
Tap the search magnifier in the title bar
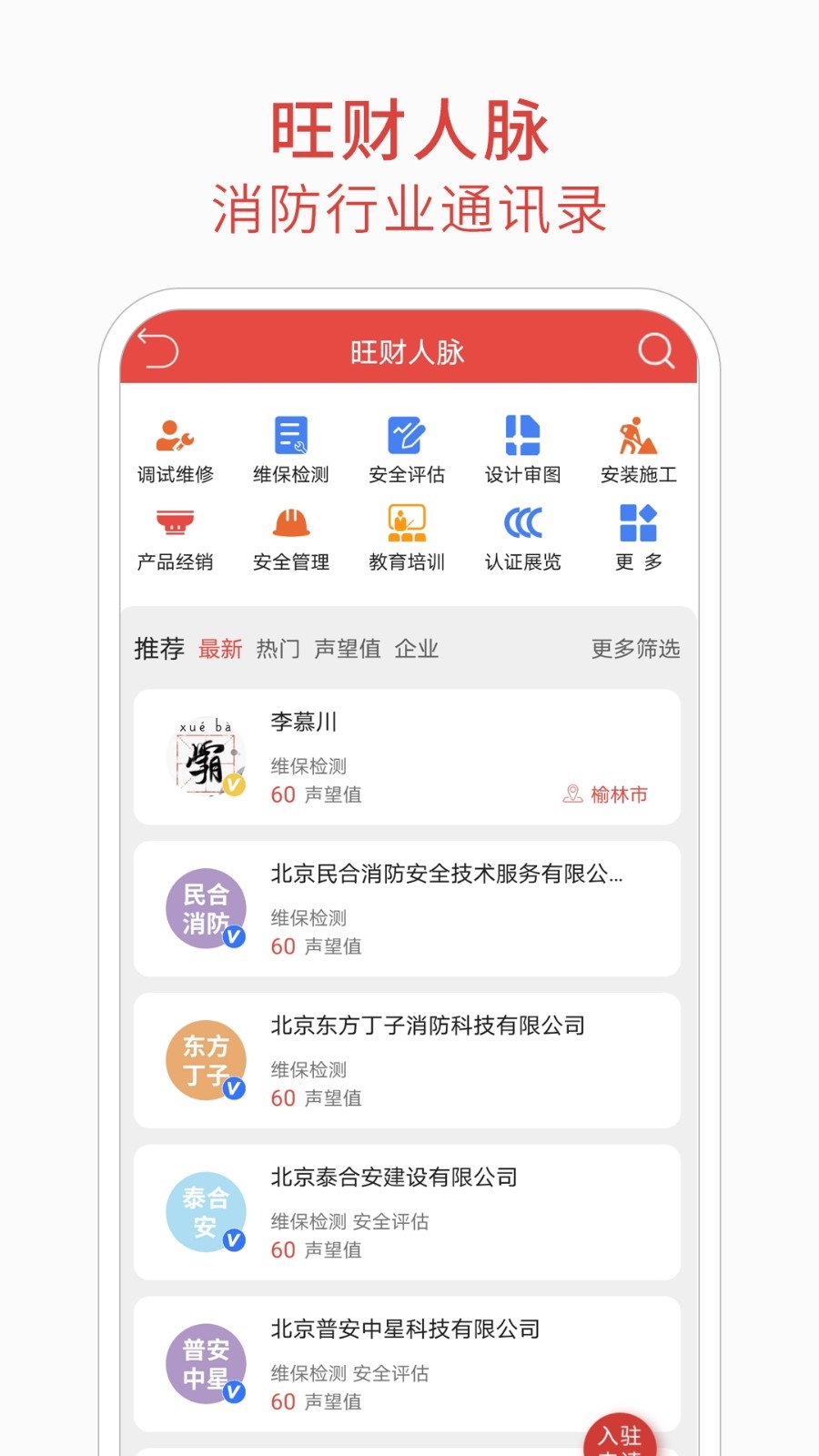[x=654, y=349]
